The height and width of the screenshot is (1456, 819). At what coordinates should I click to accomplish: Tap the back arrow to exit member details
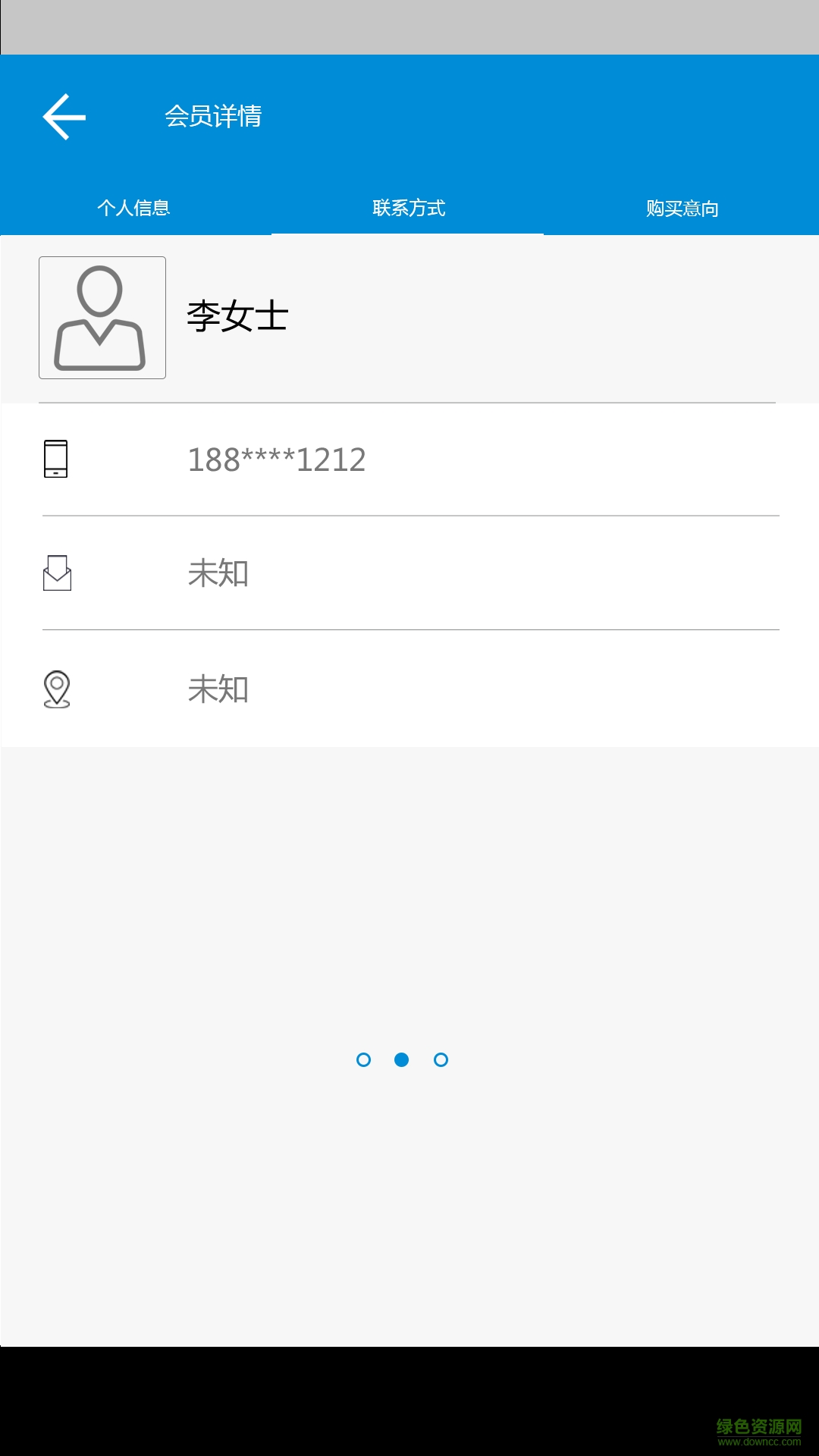point(64,118)
